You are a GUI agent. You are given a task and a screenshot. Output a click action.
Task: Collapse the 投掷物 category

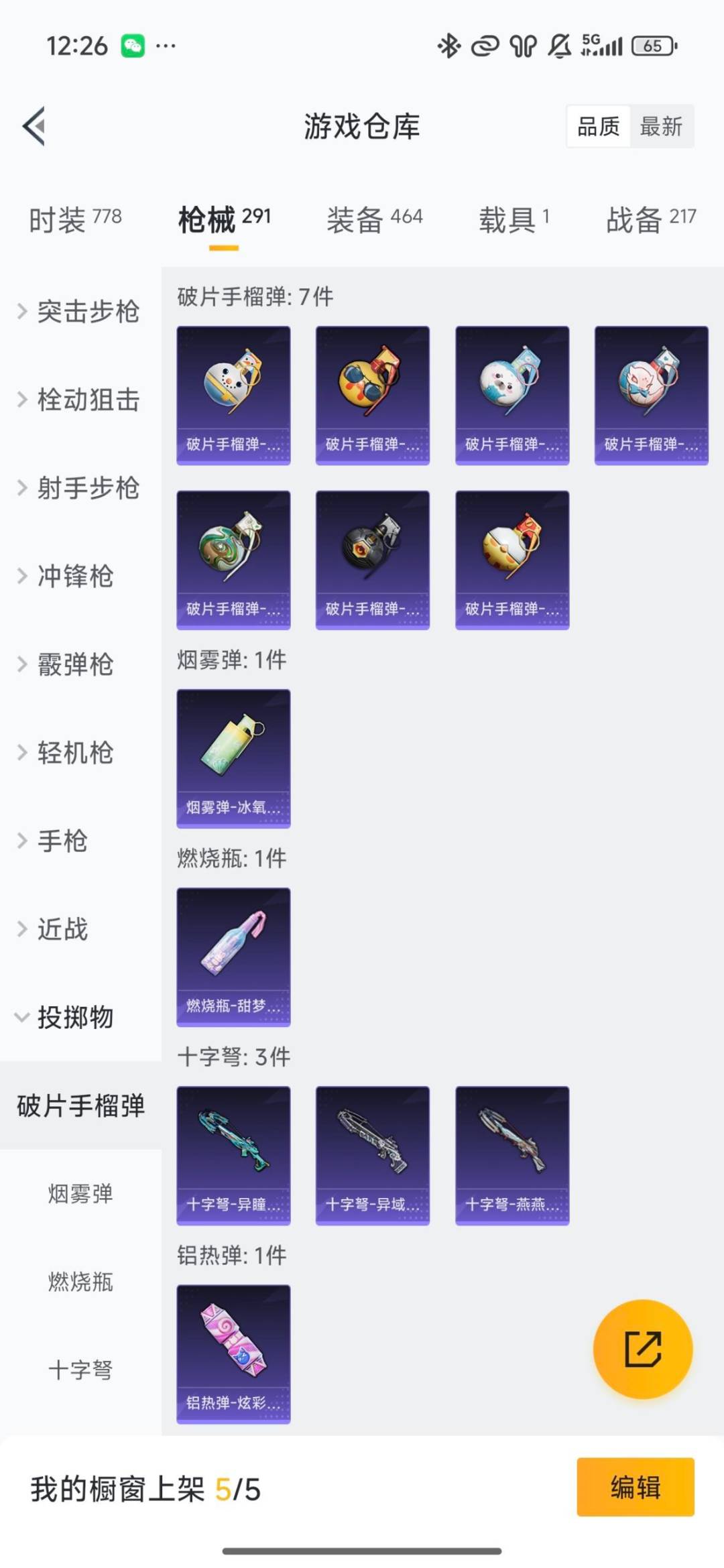pyautogui.click(x=74, y=1018)
